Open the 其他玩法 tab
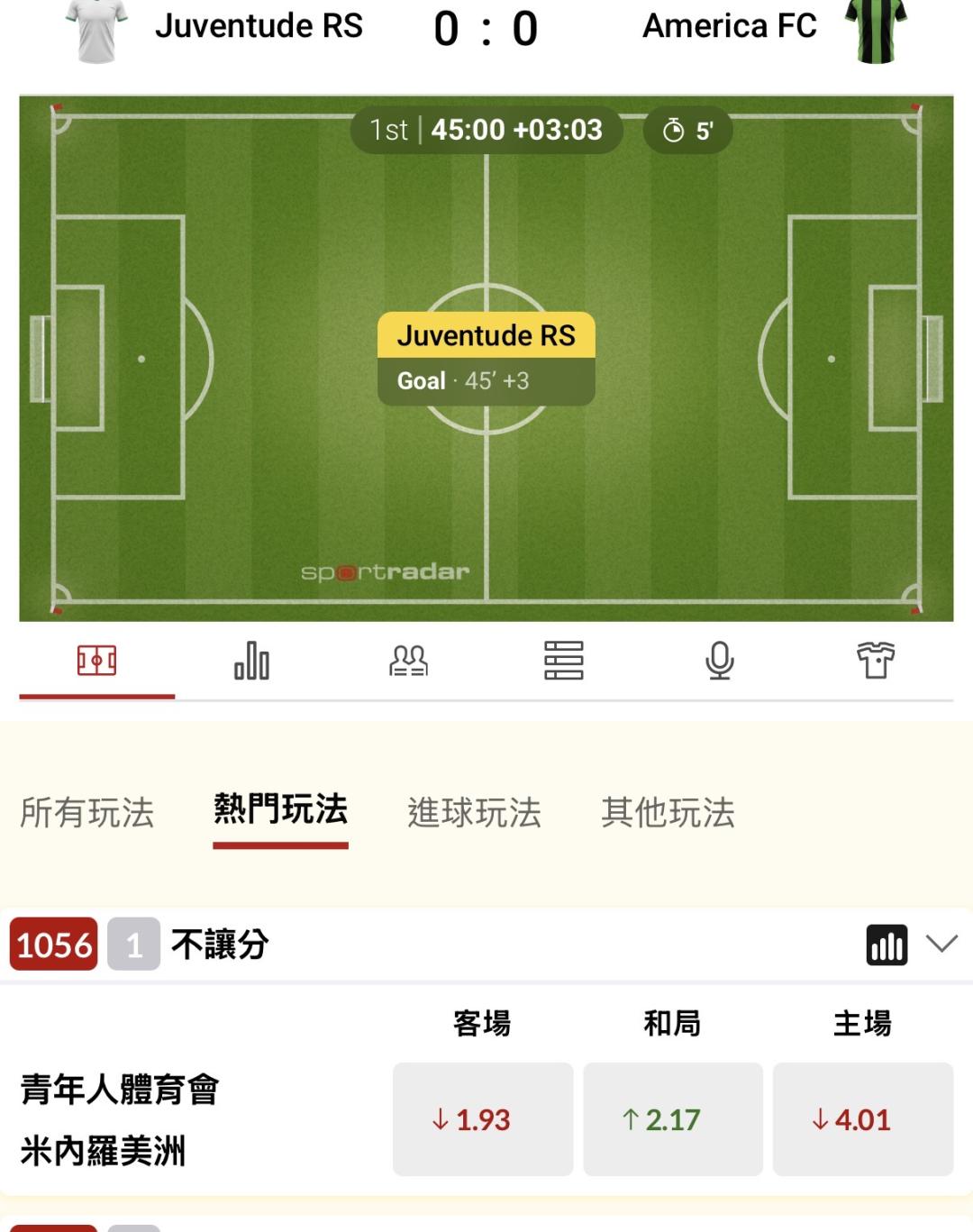The height and width of the screenshot is (1232, 973). pyautogui.click(x=668, y=813)
